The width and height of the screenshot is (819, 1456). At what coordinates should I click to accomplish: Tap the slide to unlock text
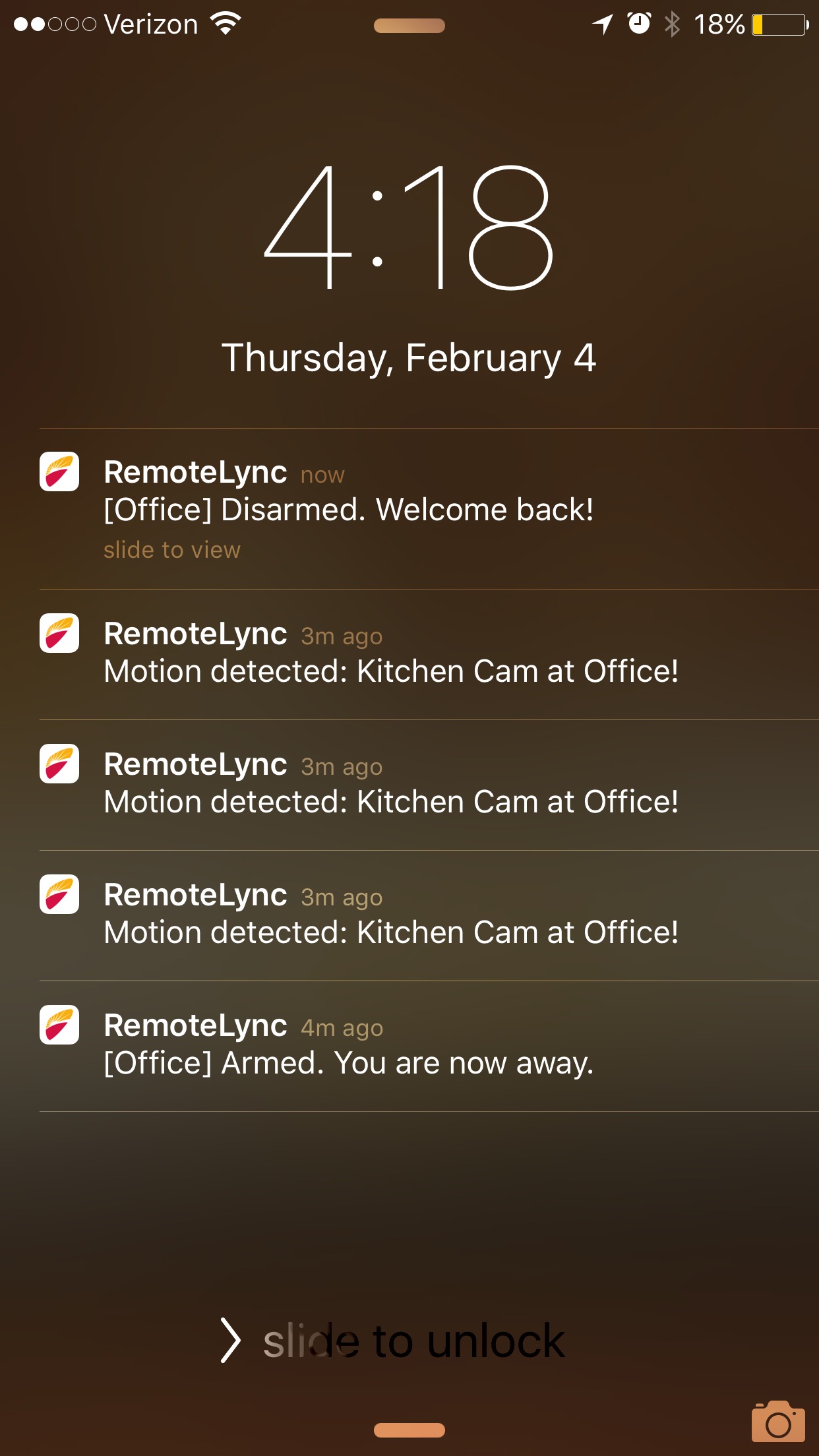pos(413,1339)
